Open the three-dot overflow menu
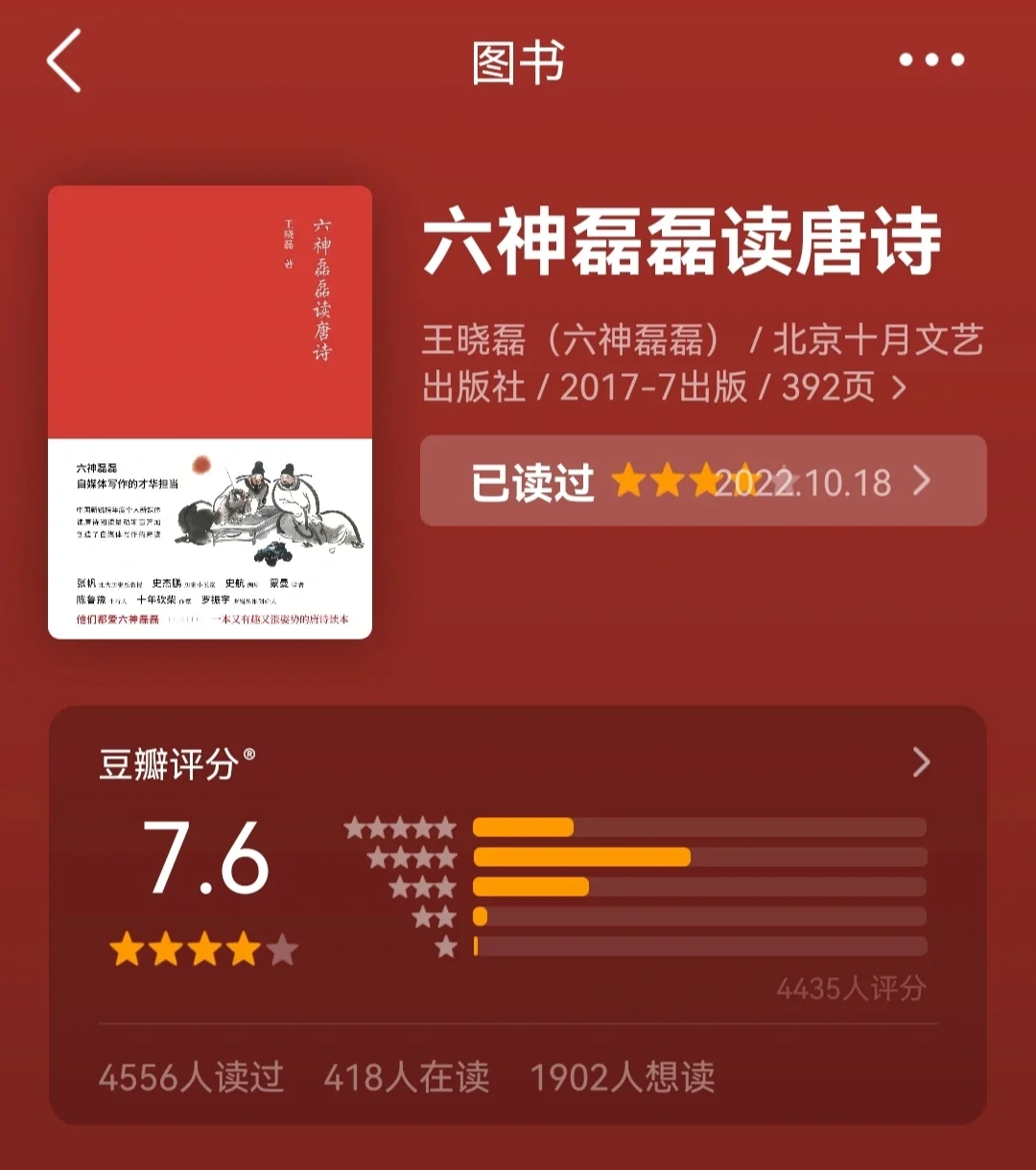Screen dimensions: 1036x1170 931,60
